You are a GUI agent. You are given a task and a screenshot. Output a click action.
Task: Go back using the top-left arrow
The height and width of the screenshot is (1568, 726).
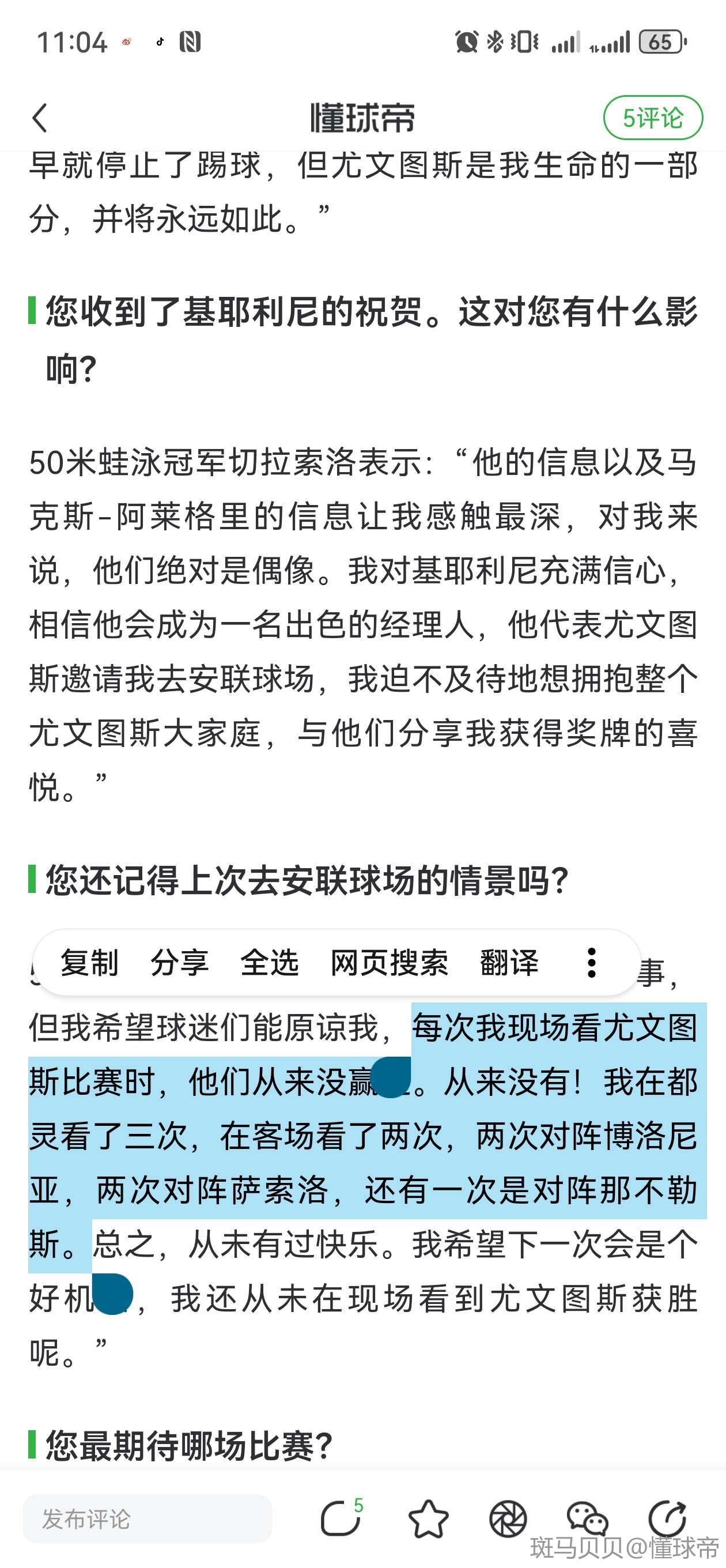[x=40, y=118]
